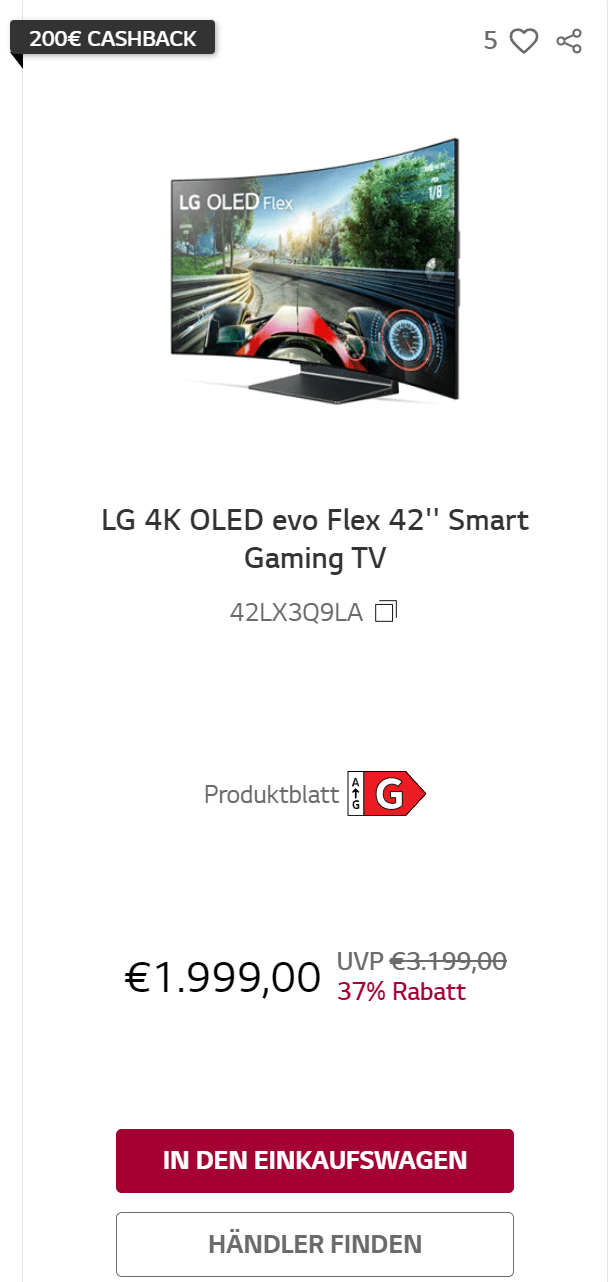Screen dimensions: 611x1282
Task: View the energy label G
Action: [387, 795]
